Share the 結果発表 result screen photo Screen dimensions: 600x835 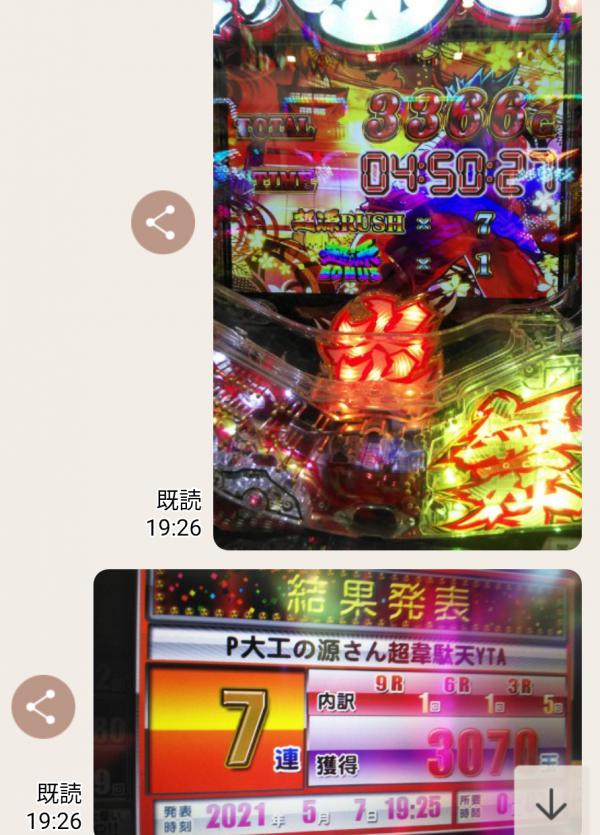click(x=43, y=707)
